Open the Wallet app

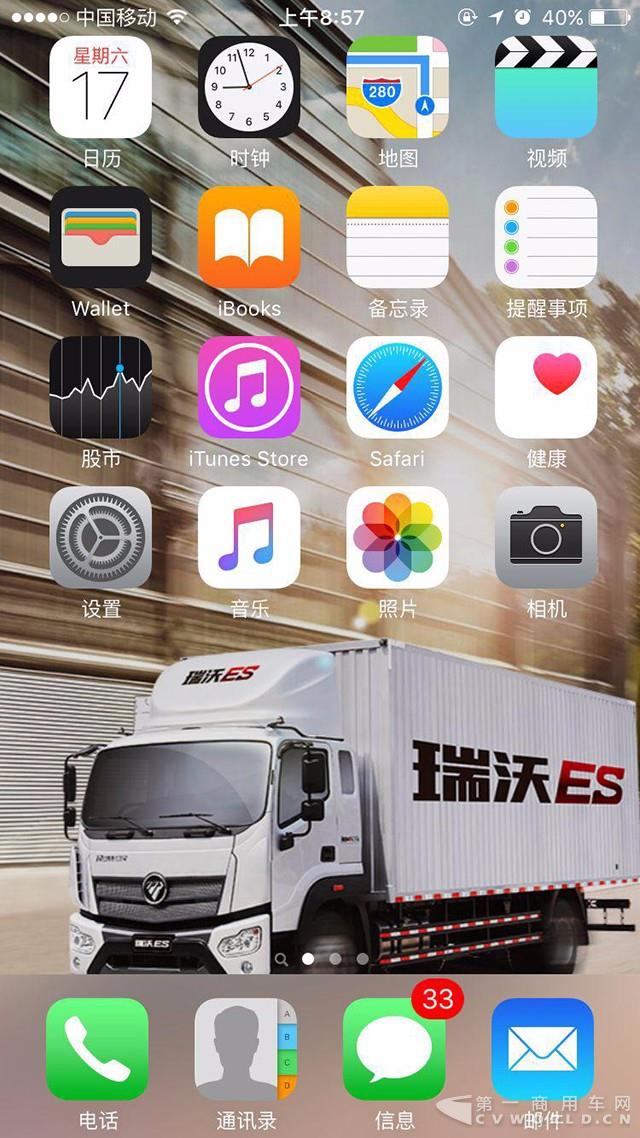[x=100, y=237]
